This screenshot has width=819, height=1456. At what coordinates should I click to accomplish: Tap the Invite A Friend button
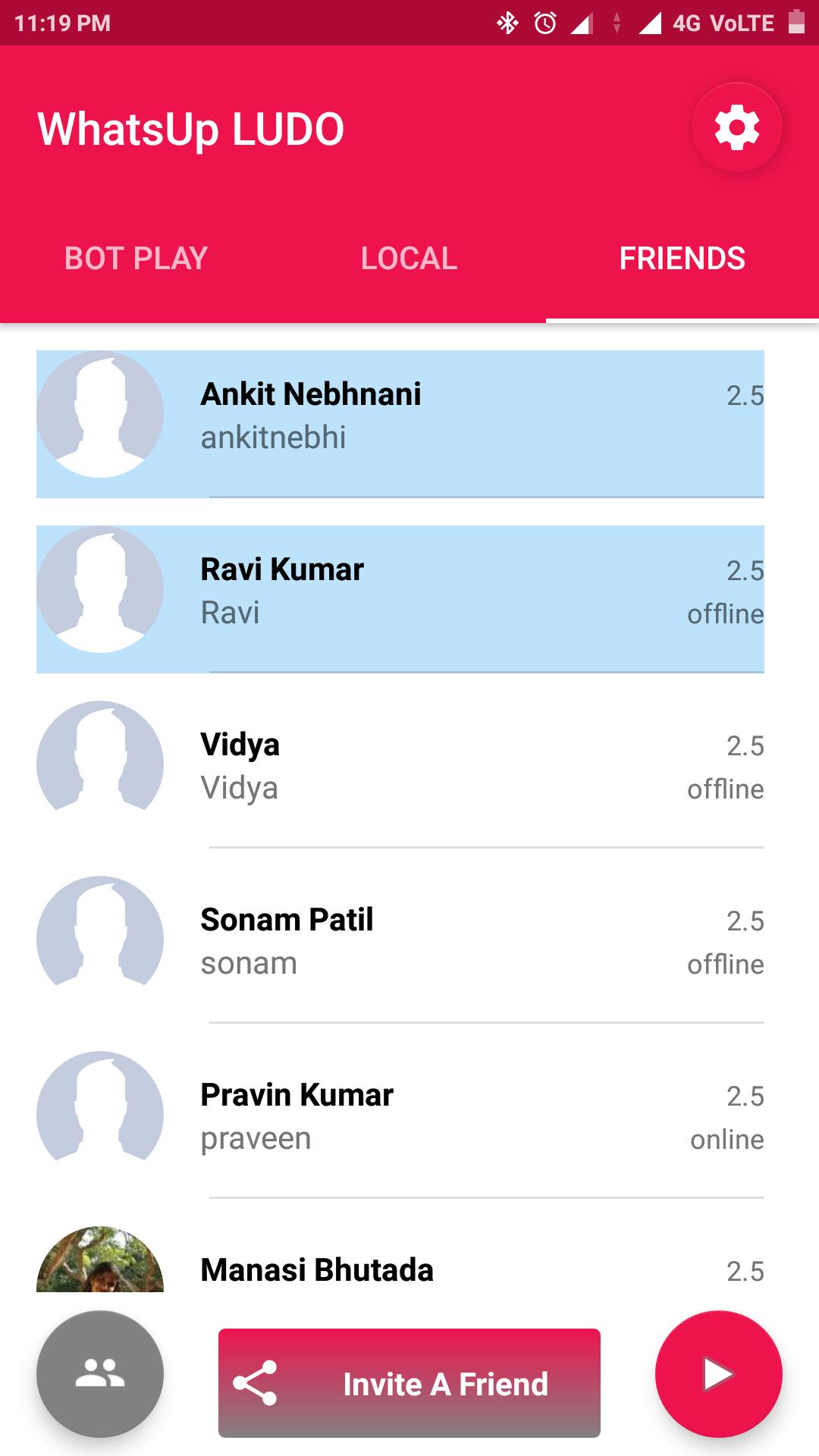coord(409,1383)
